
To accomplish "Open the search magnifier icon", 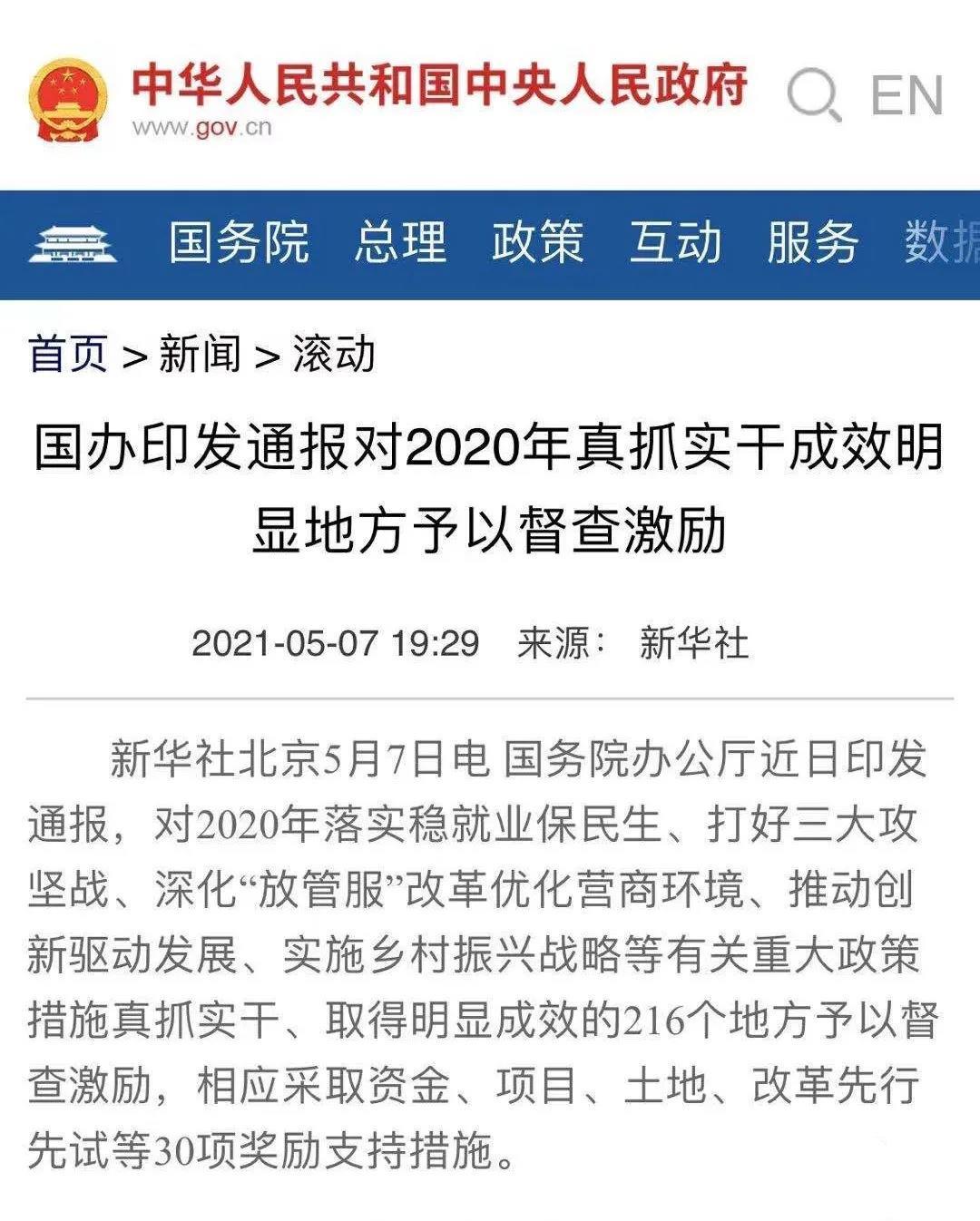I will [x=814, y=94].
